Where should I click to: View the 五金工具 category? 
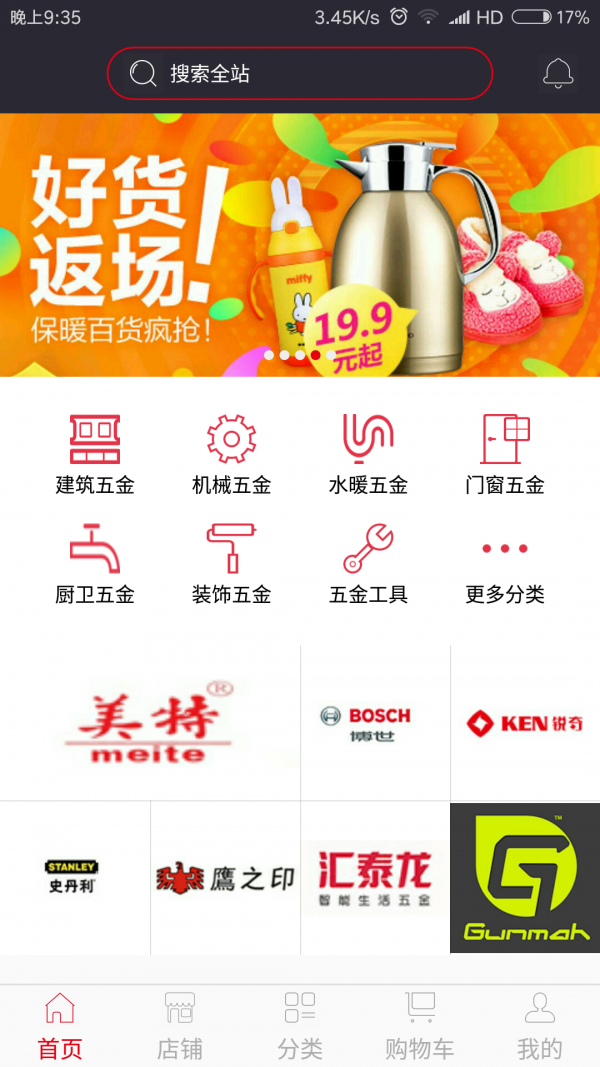point(368,564)
